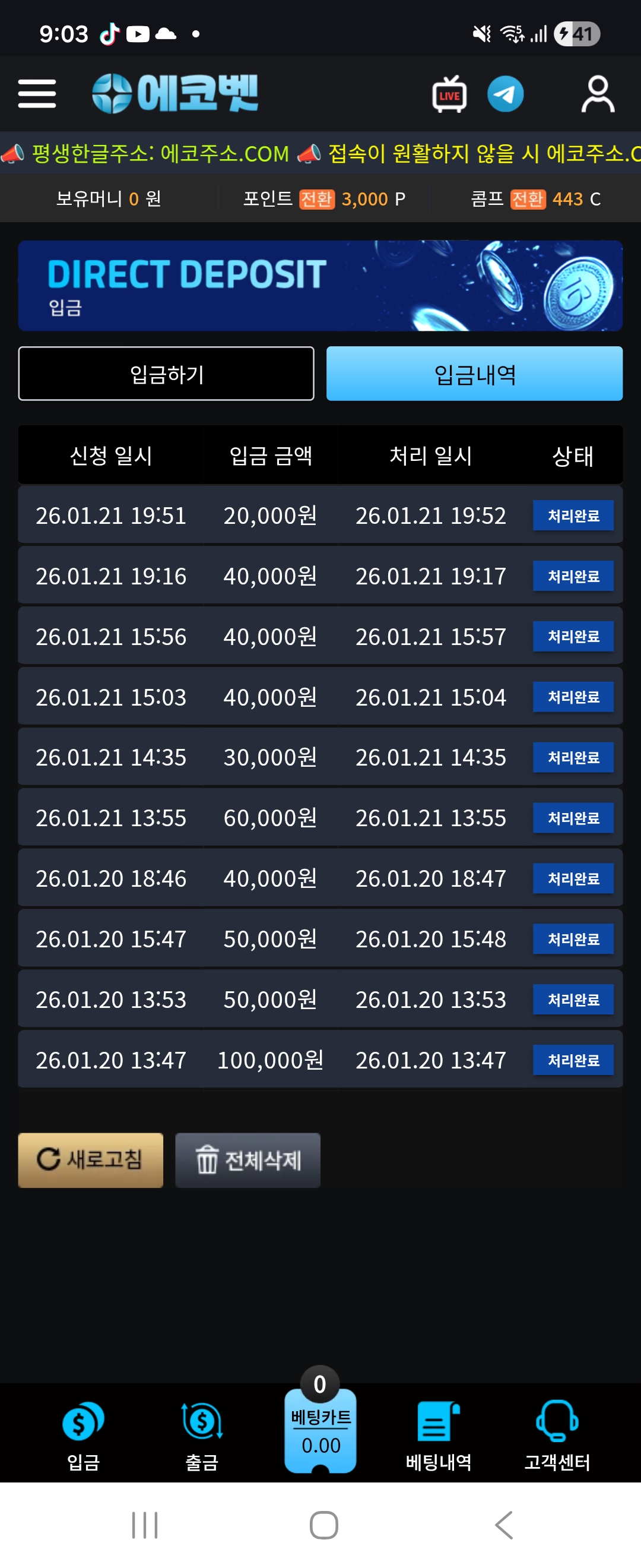Open 베팅내역 betting history icon
Screen dimensions: 641x1568
[x=440, y=1427]
